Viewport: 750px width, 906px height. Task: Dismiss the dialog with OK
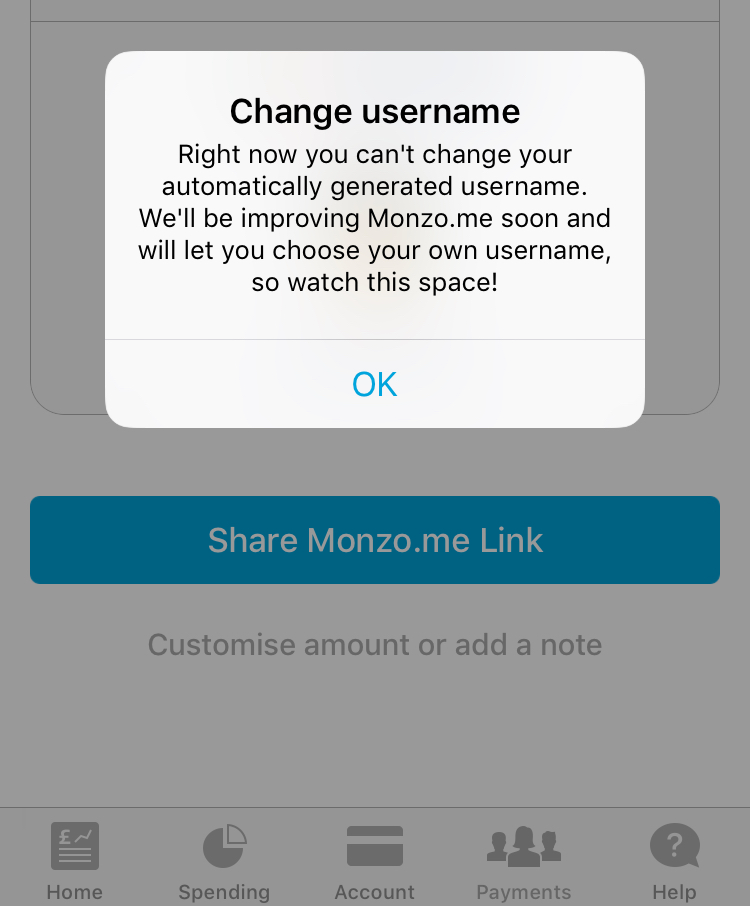[x=375, y=384]
